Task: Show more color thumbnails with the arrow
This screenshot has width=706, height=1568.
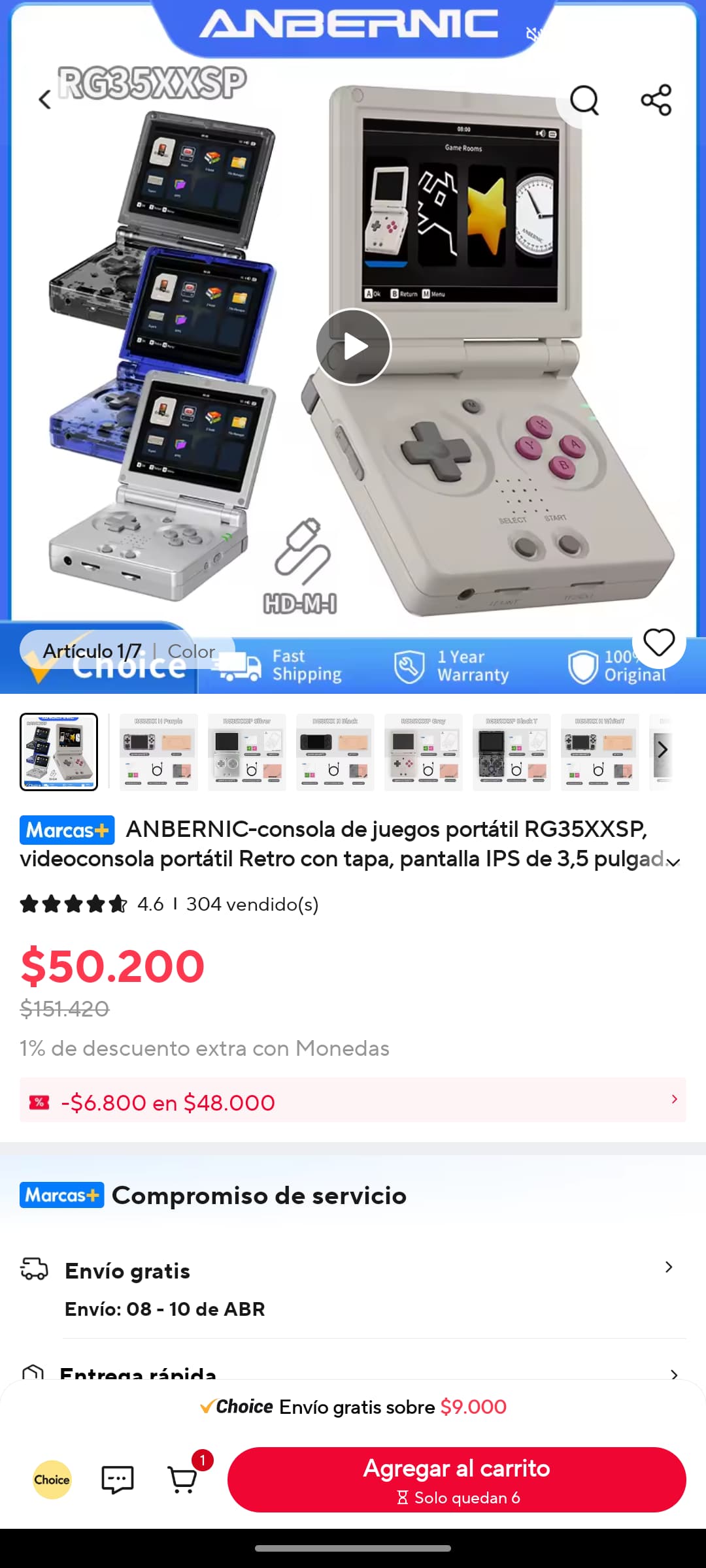Action: (662, 749)
